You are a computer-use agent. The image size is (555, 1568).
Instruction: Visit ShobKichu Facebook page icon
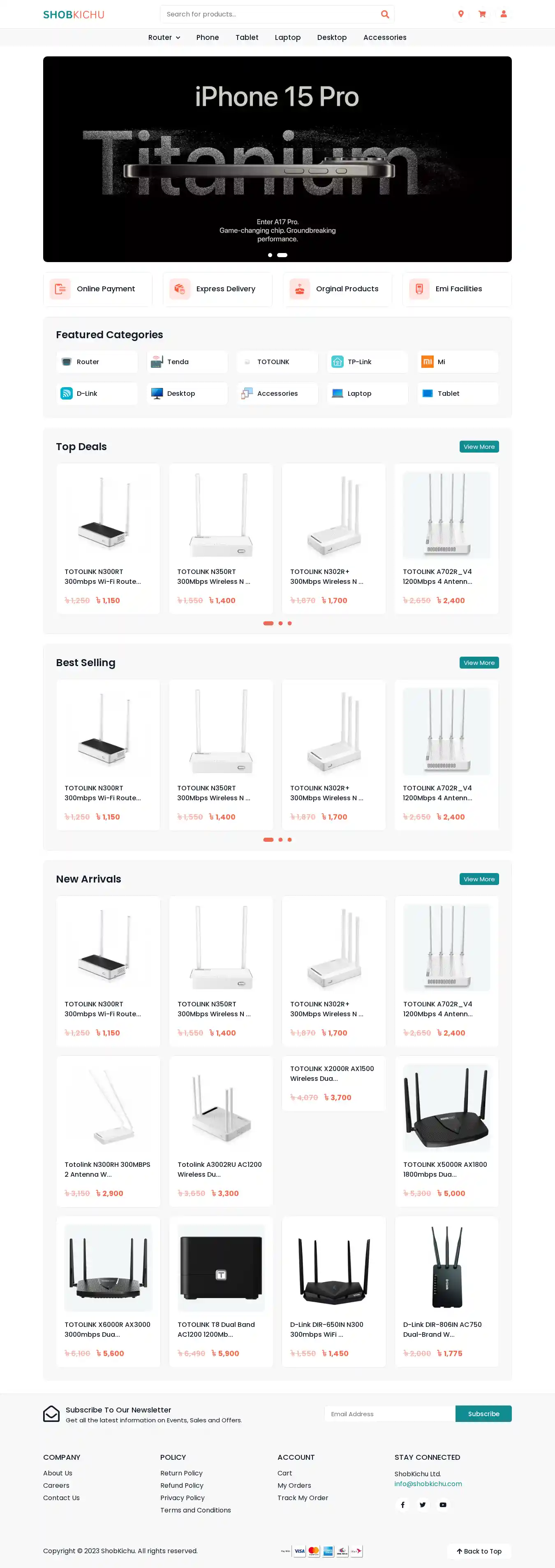pyautogui.click(x=402, y=1505)
